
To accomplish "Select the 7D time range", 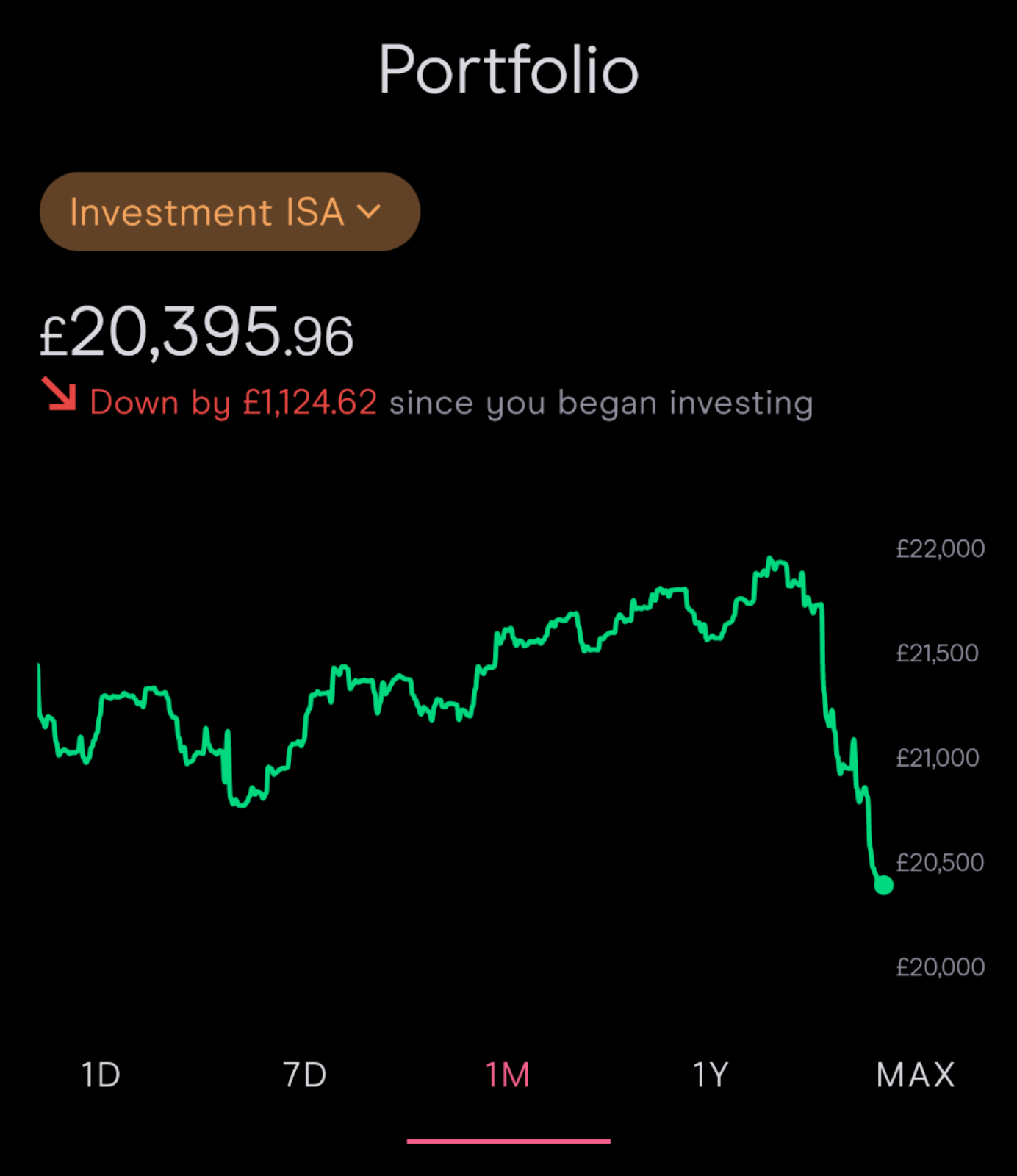I will [x=305, y=1075].
